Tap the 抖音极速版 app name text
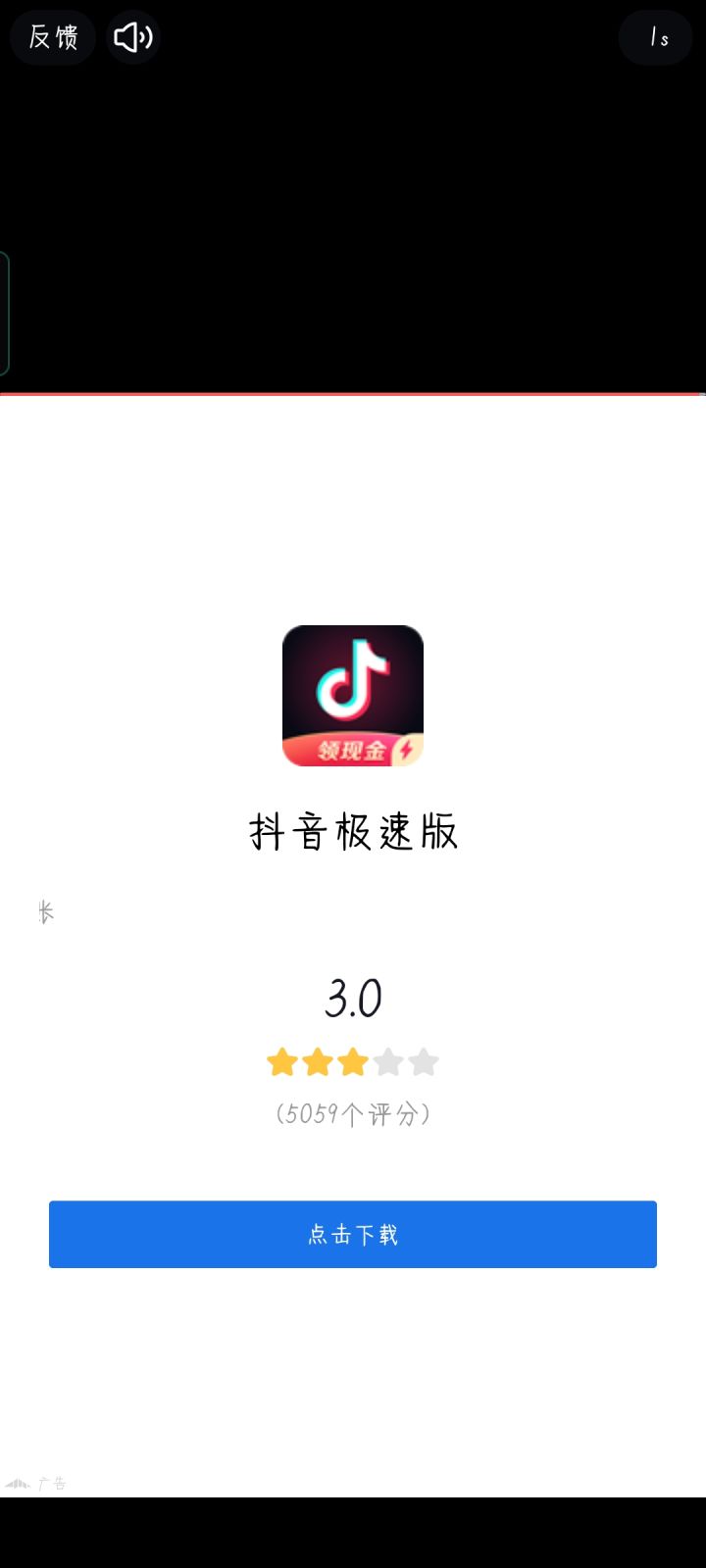706x1568 pixels. (x=353, y=831)
